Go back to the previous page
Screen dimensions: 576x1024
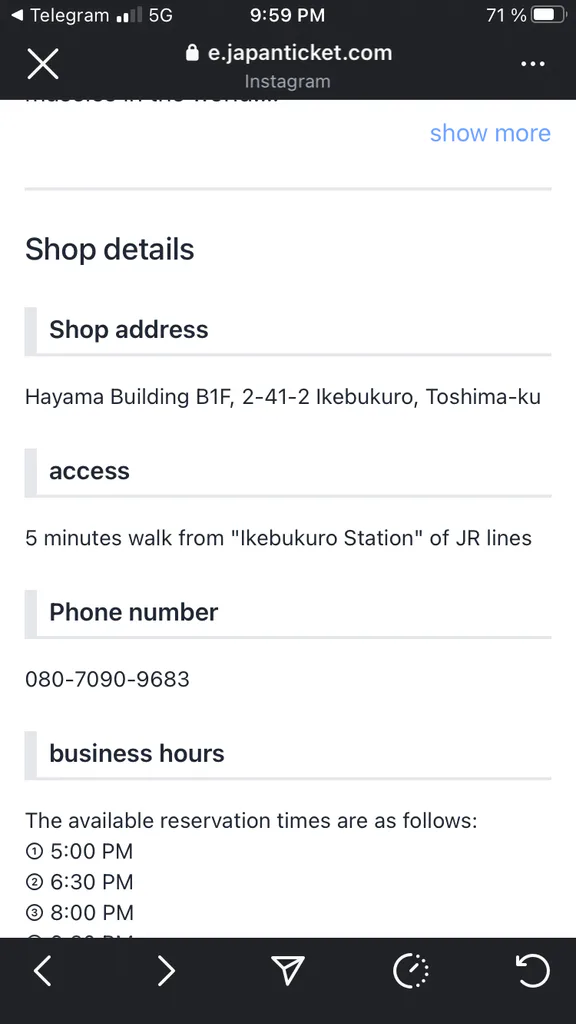[42, 971]
